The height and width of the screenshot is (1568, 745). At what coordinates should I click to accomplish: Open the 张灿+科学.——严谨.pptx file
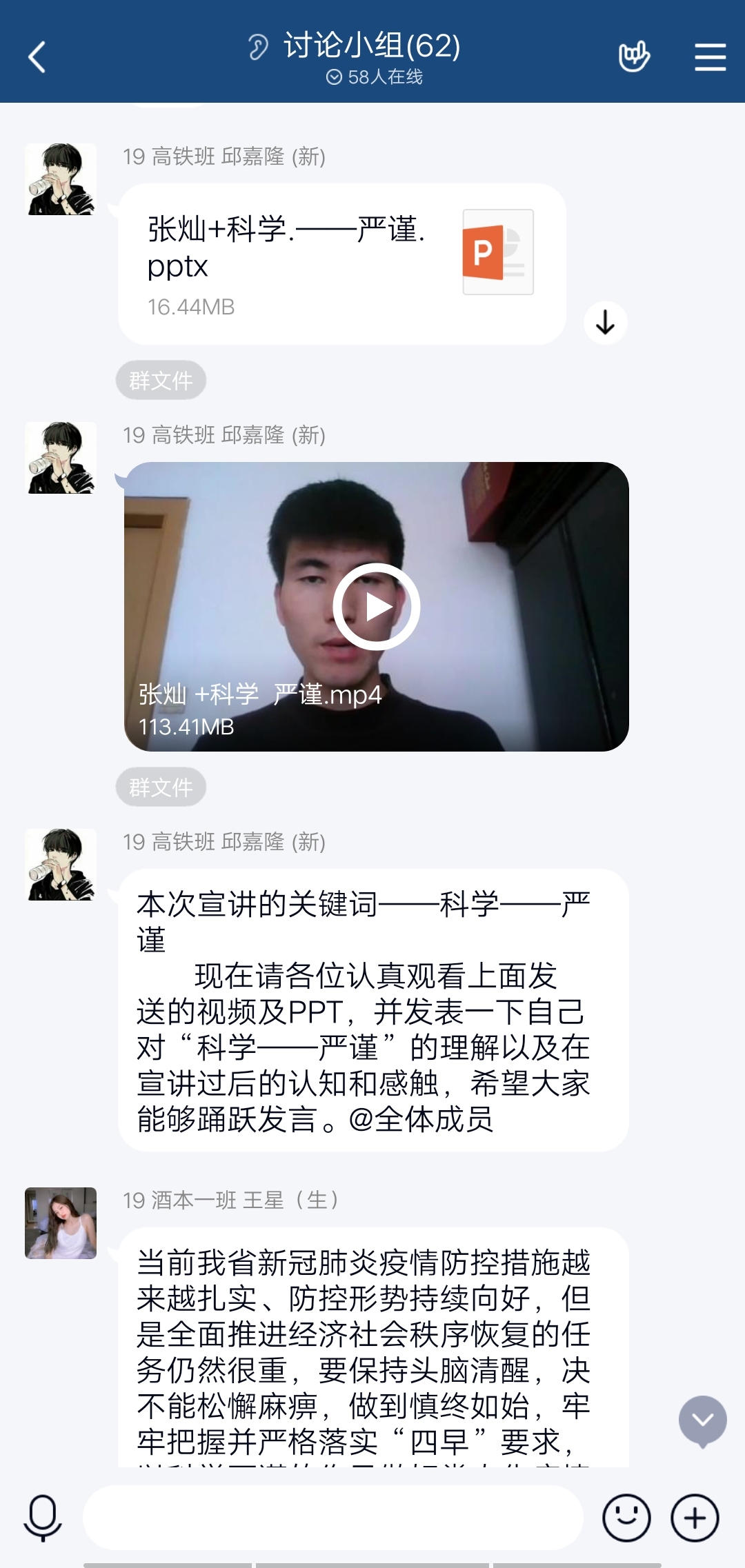pos(341,264)
